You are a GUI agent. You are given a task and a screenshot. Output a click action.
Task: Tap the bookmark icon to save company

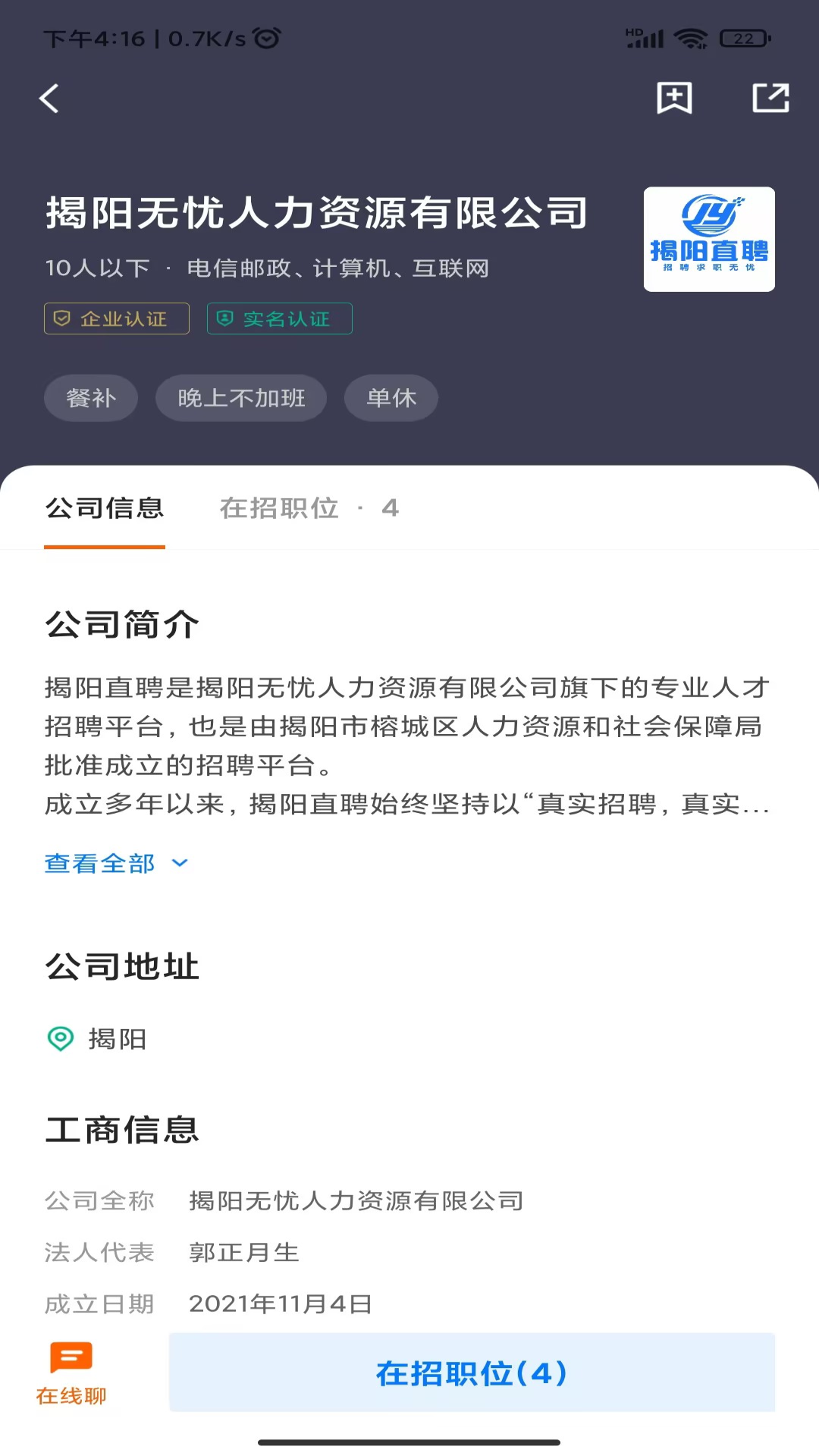673,98
